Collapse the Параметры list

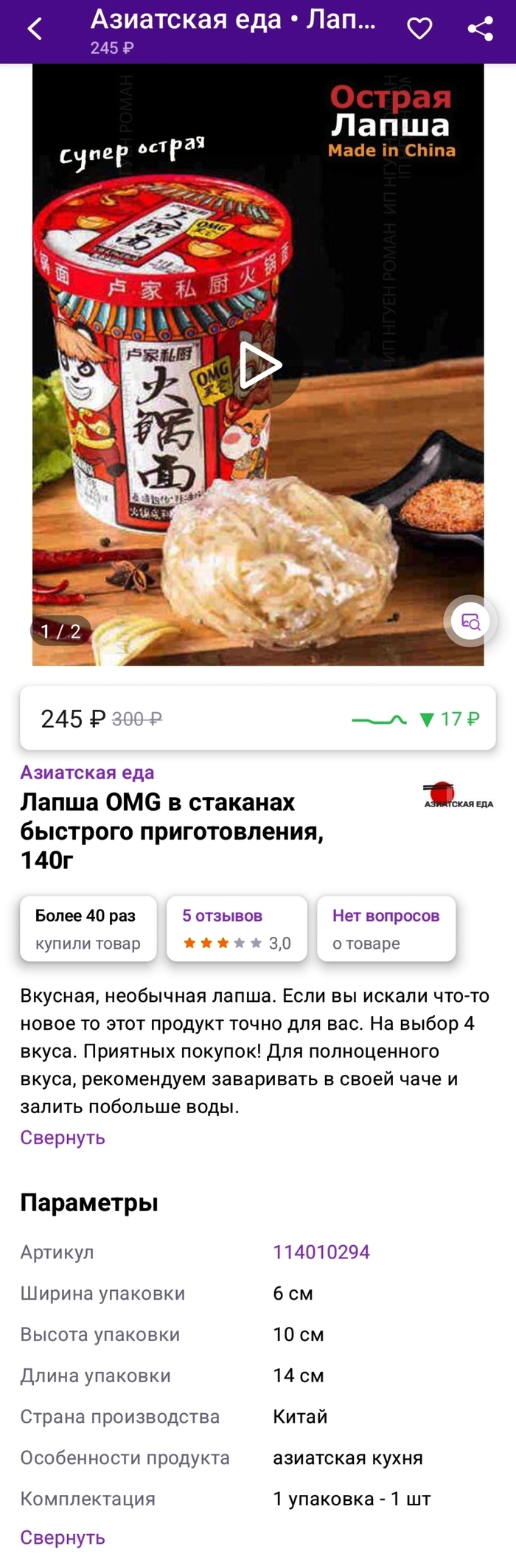click(x=63, y=1537)
